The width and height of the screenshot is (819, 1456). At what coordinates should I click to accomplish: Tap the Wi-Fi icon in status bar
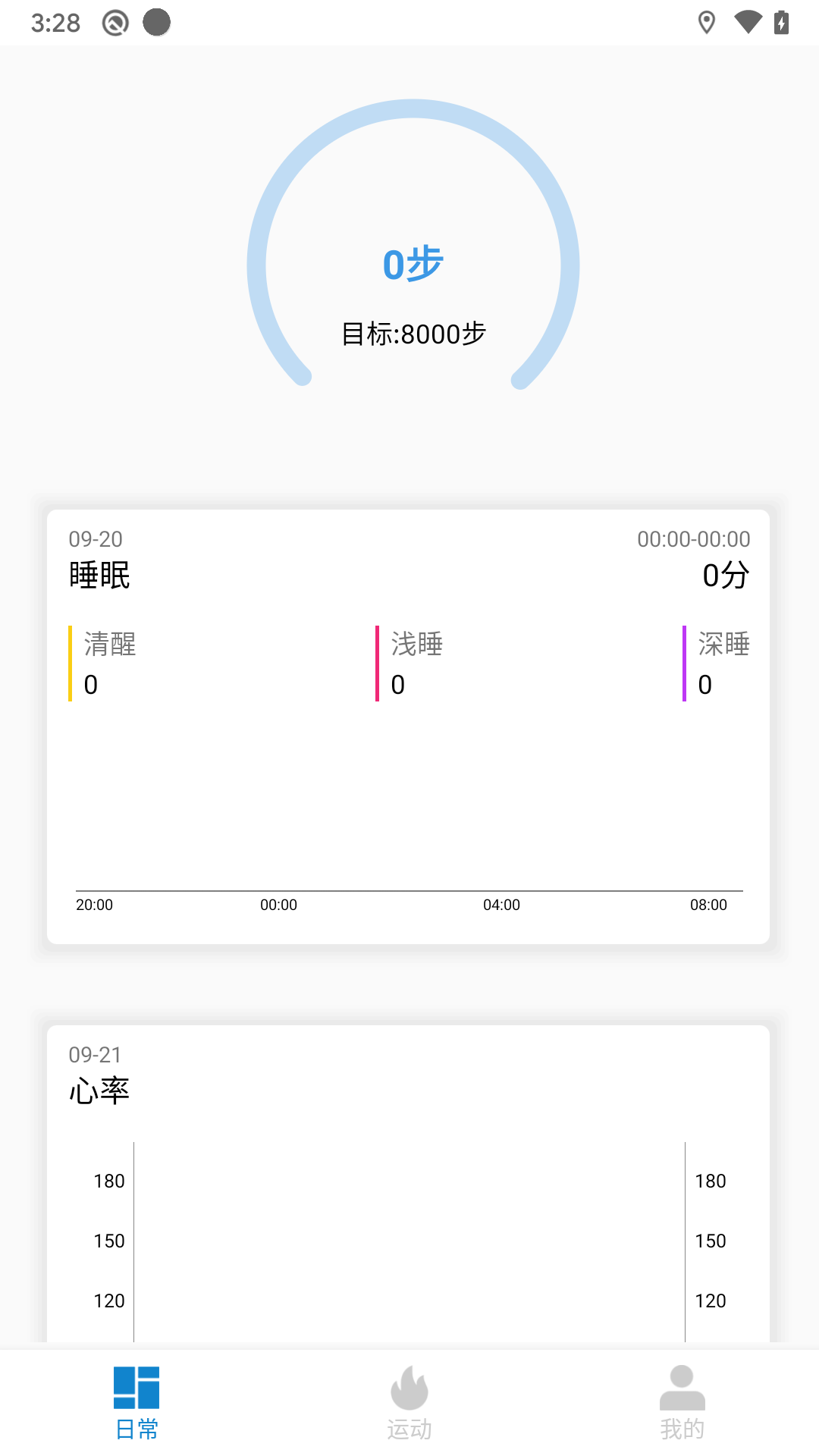point(748,23)
